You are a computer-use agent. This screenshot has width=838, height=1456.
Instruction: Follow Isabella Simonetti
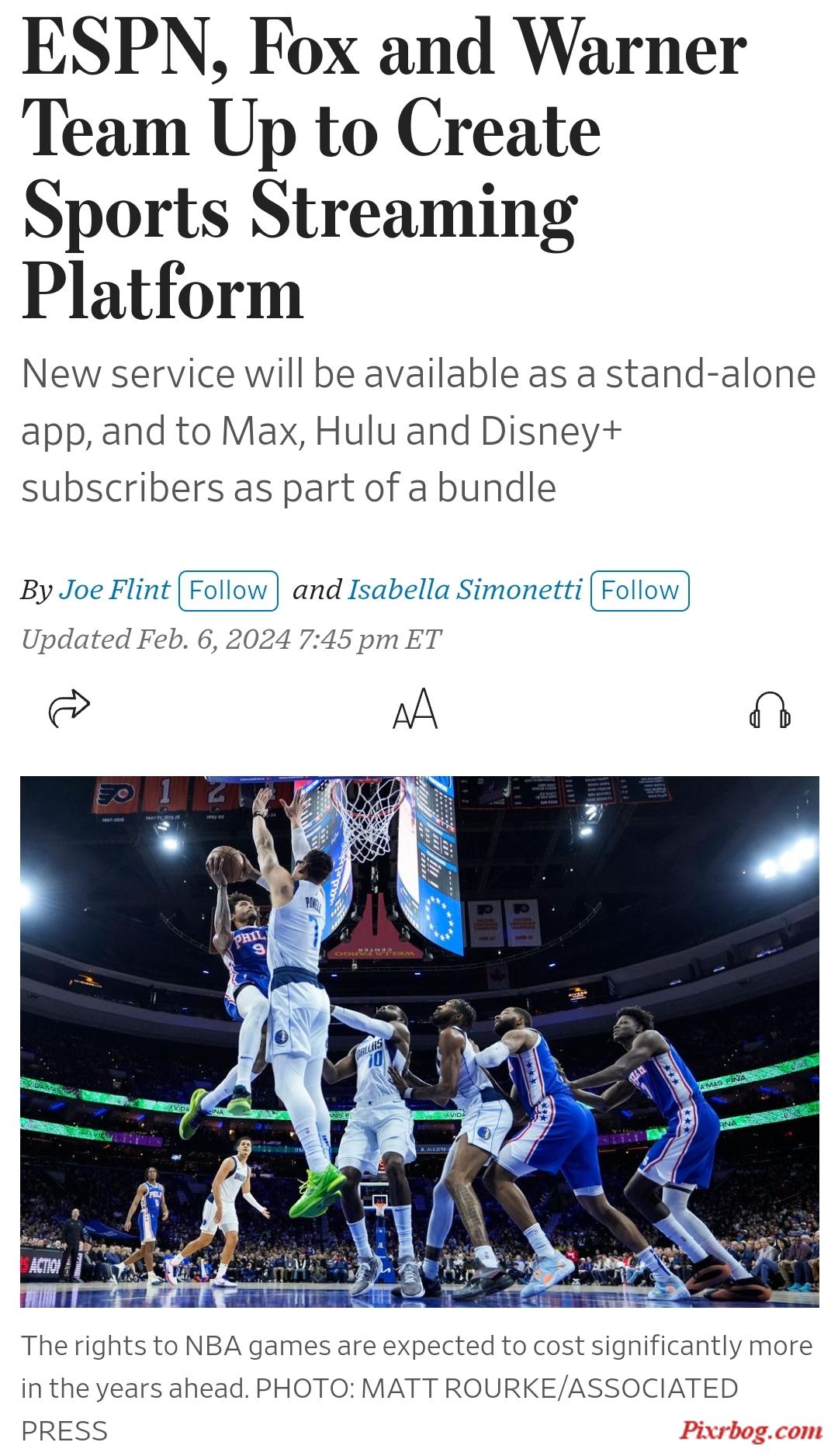click(x=639, y=591)
